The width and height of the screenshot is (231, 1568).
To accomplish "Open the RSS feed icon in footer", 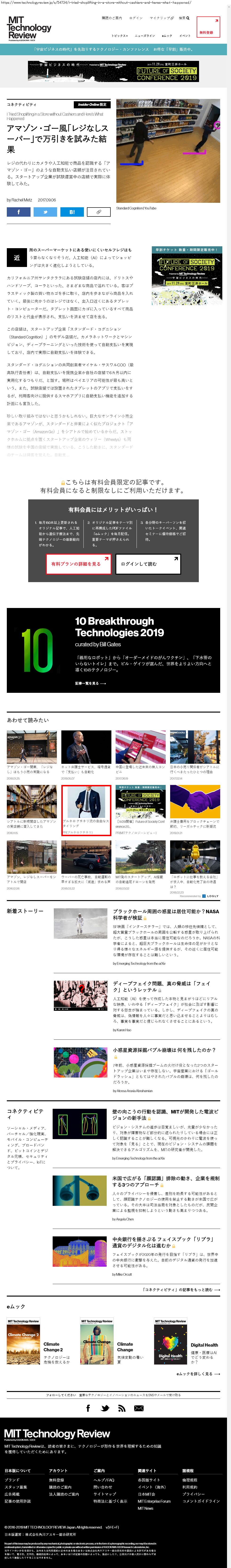I will (121, 1408).
